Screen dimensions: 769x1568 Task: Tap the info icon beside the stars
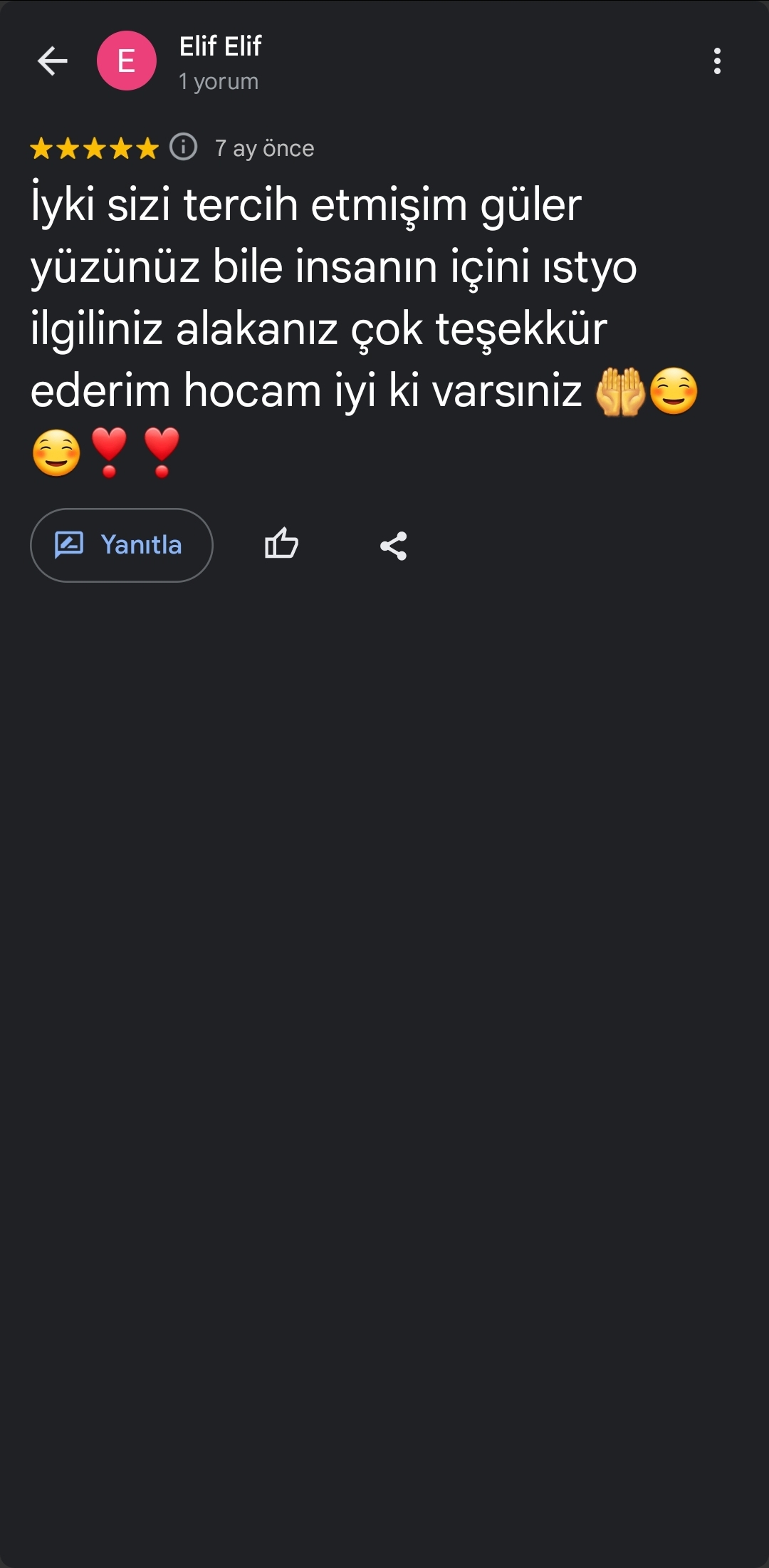[x=184, y=147]
